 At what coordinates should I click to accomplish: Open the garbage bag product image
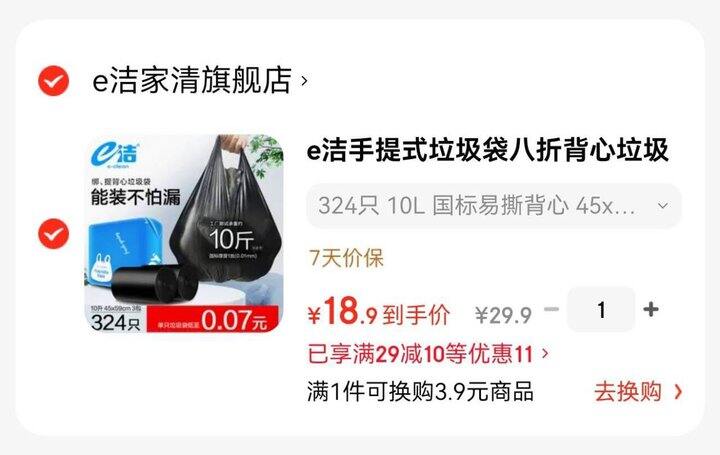coord(183,234)
